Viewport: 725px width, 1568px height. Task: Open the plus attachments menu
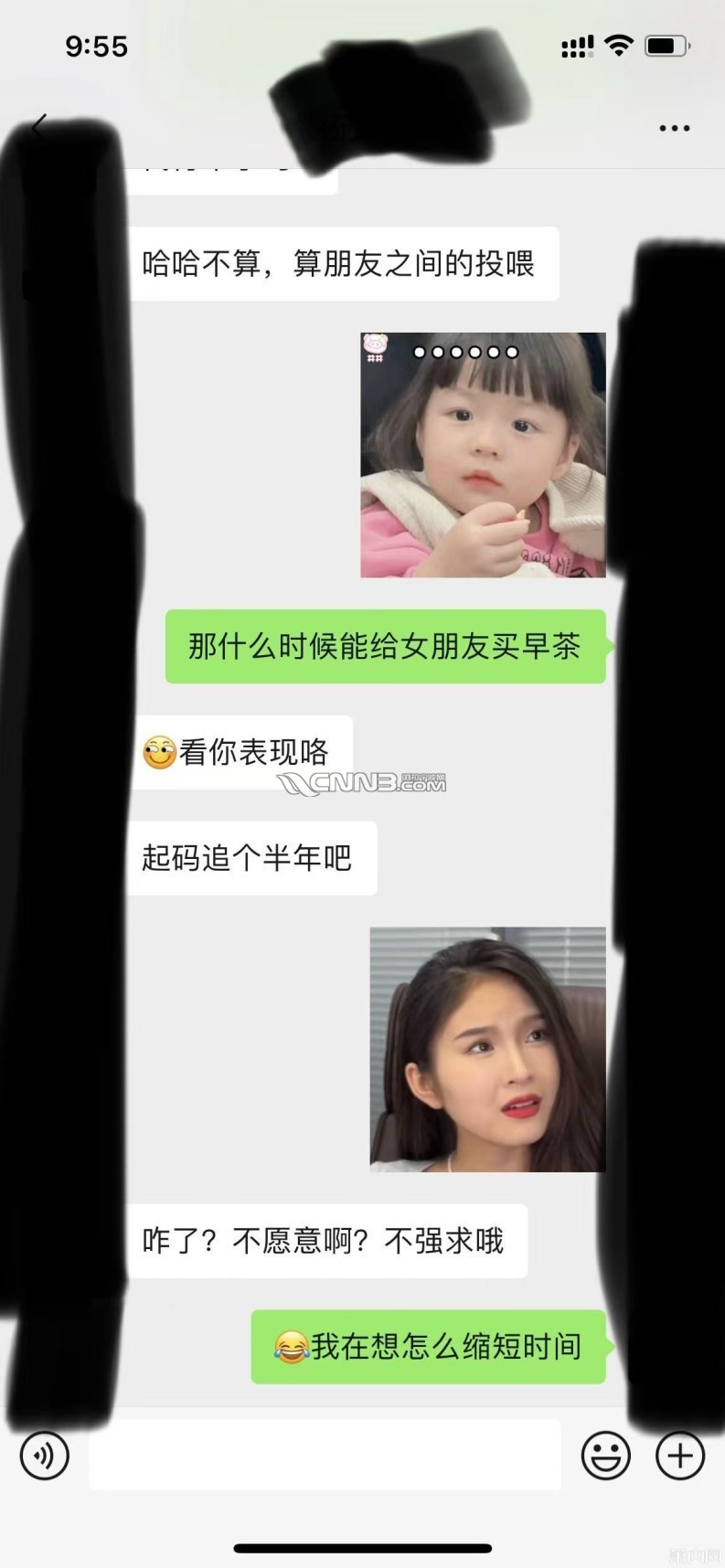[679, 1455]
